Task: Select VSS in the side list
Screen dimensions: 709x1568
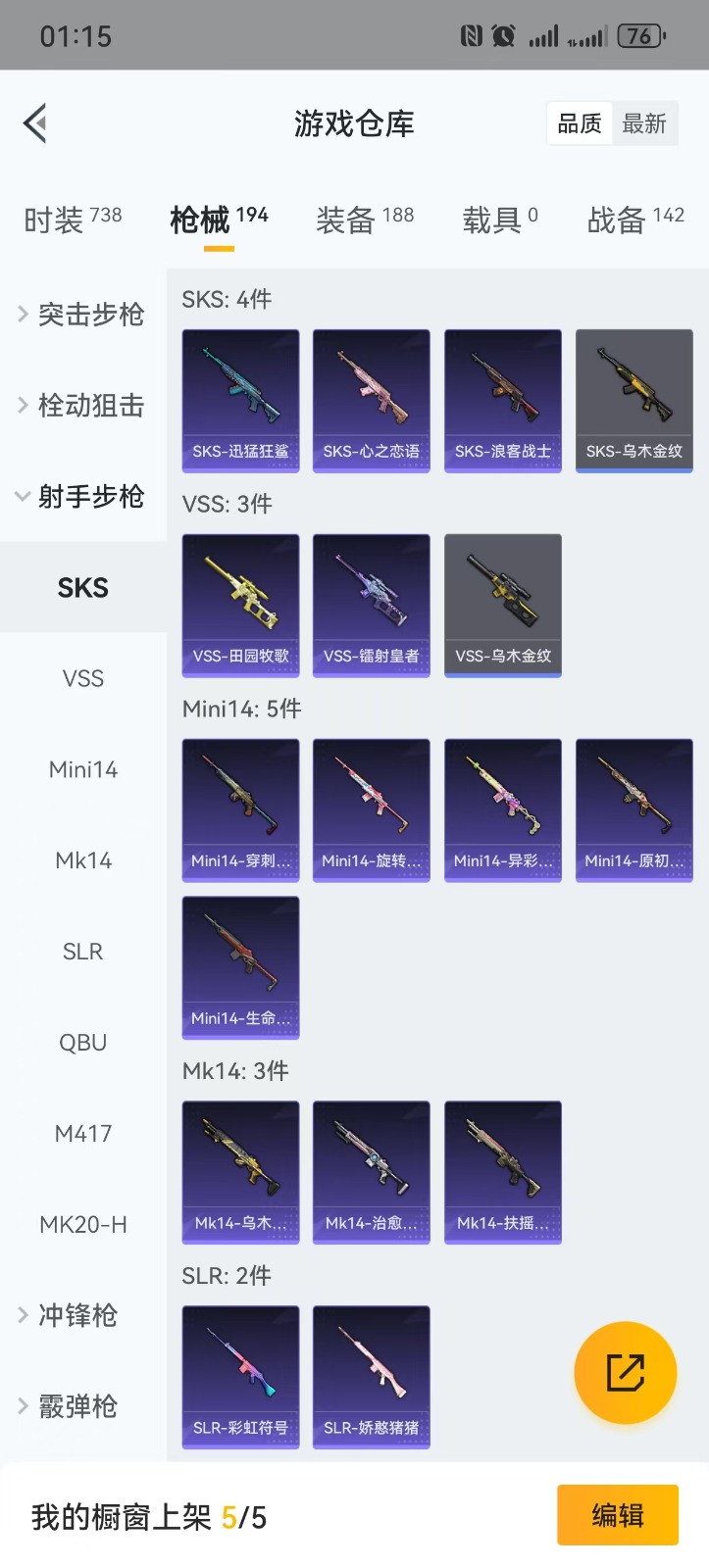Action: pos(82,678)
